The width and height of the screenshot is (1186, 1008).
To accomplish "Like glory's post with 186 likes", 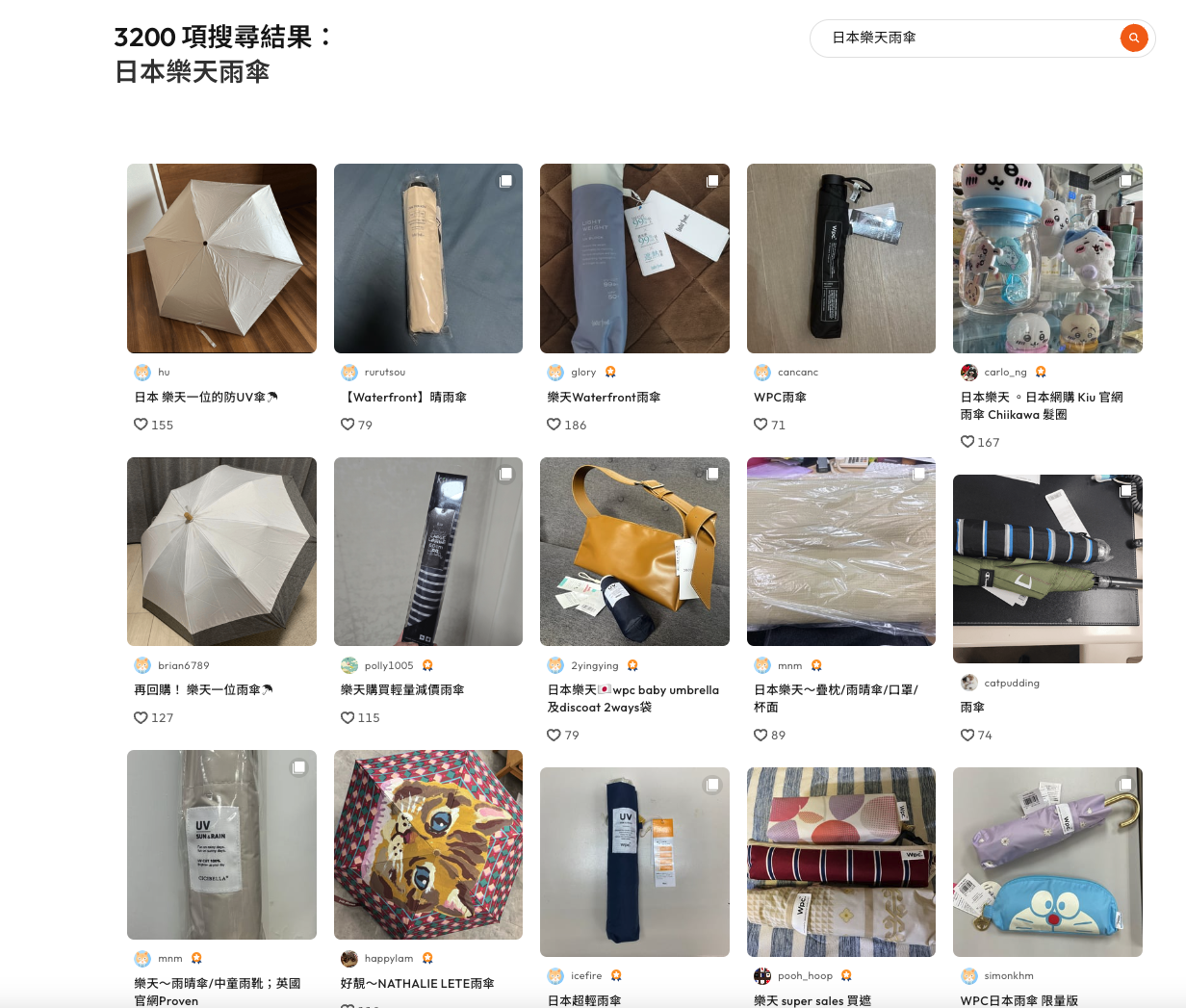I will click(x=554, y=425).
